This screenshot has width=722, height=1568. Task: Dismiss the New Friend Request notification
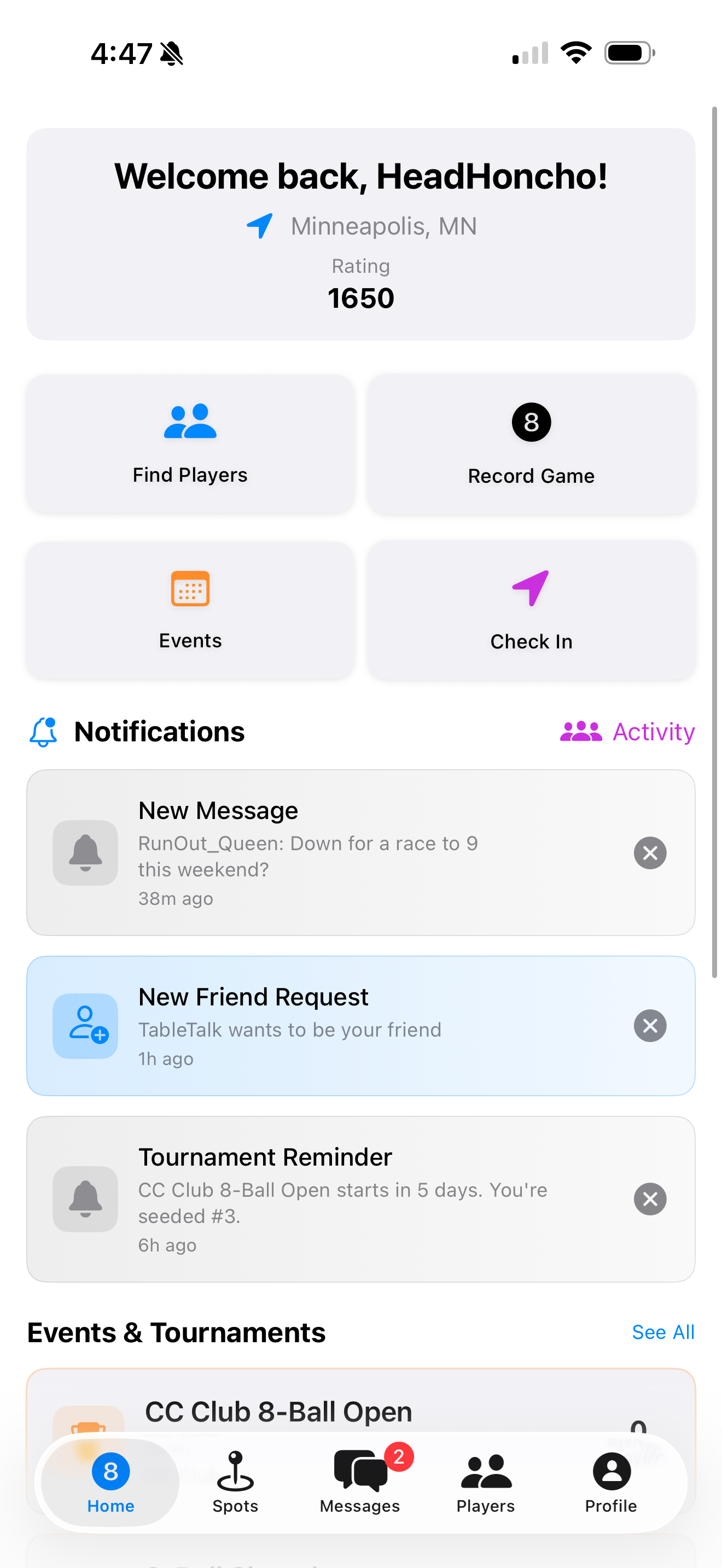(x=650, y=1026)
